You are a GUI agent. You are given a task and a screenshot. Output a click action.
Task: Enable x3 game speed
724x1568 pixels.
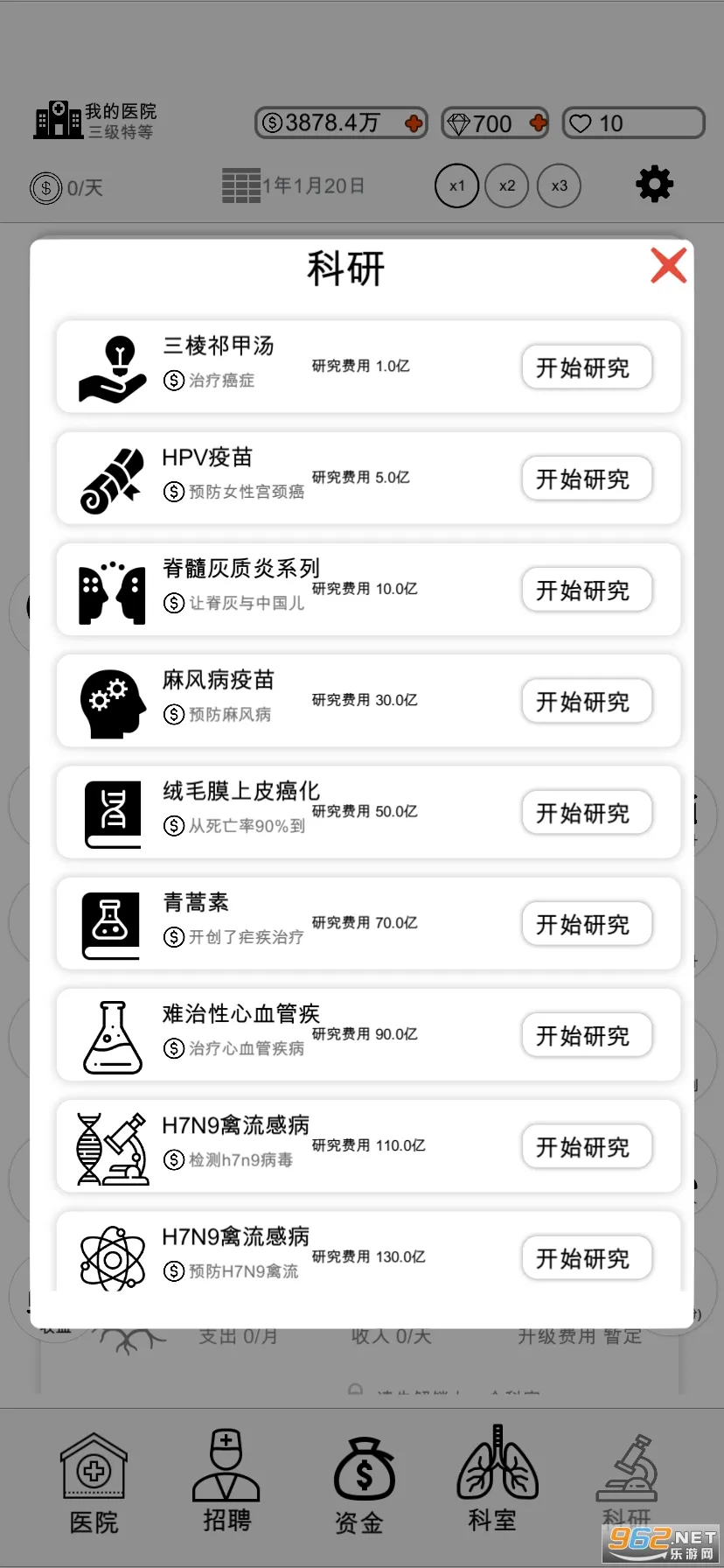coord(558,185)
